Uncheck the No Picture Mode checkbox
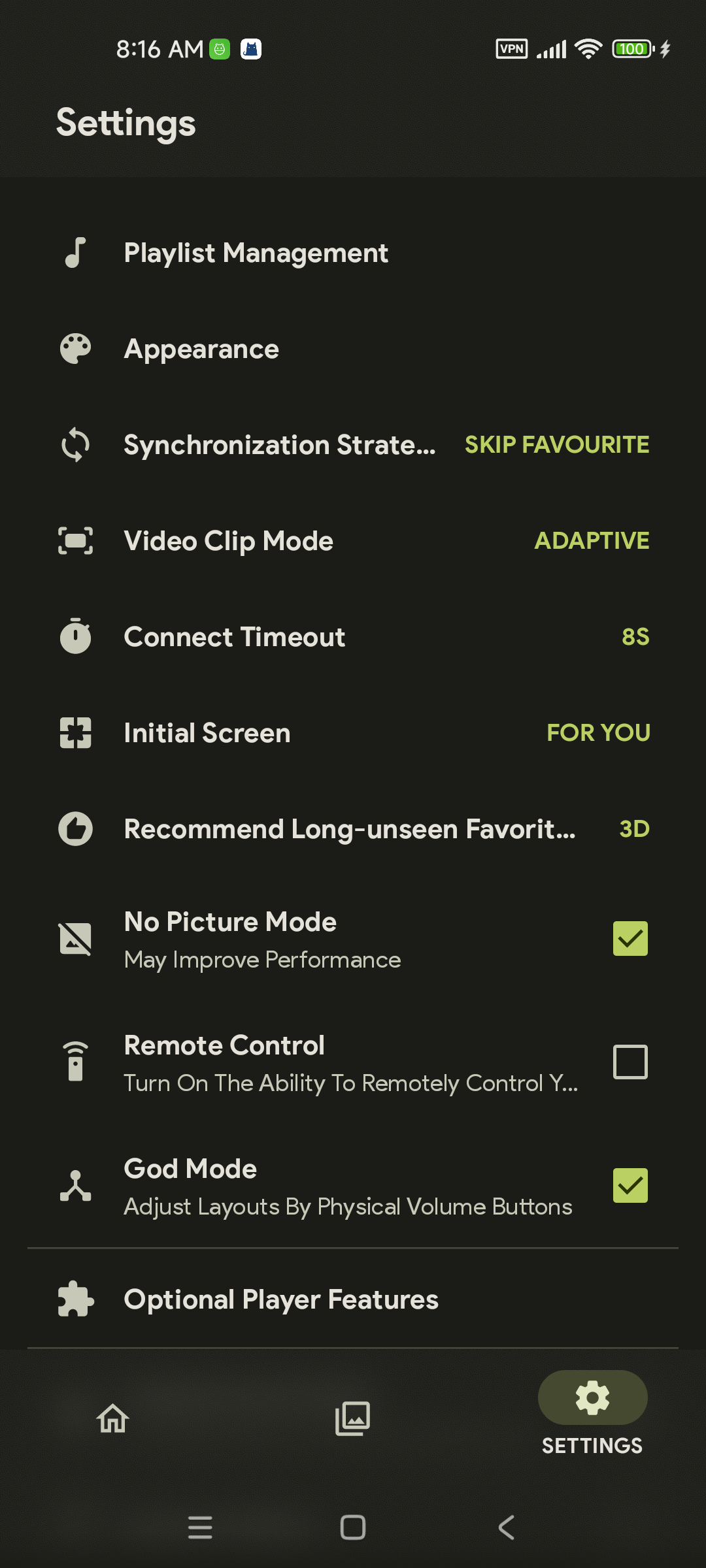This screenshot has width=706, height=1568. (x=630, y=939)
